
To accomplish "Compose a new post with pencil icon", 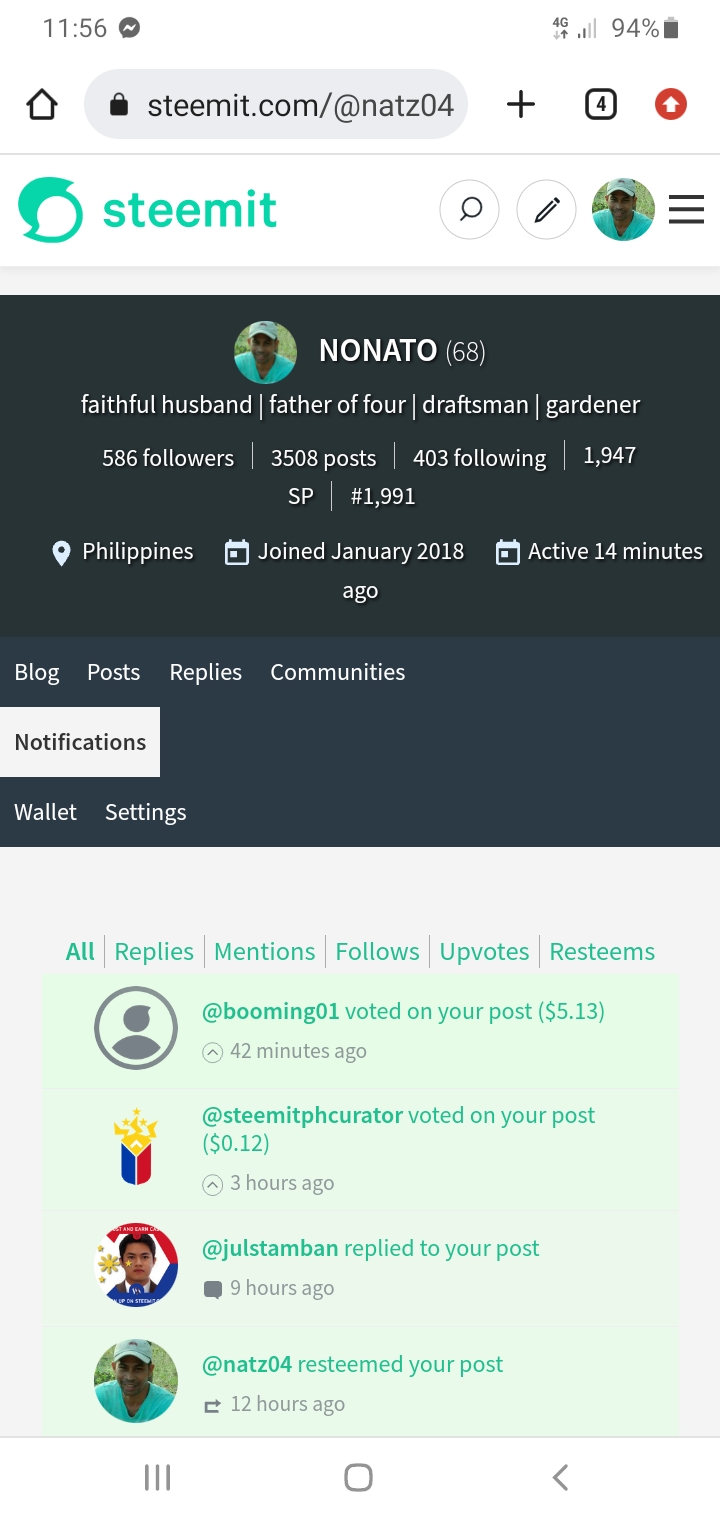I will coord(546,210).
